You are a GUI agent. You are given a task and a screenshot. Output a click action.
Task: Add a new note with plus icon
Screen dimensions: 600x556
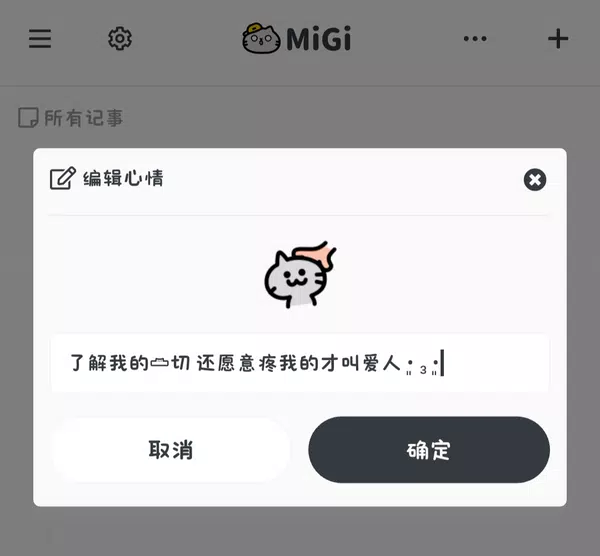click(x=558, y=39)
